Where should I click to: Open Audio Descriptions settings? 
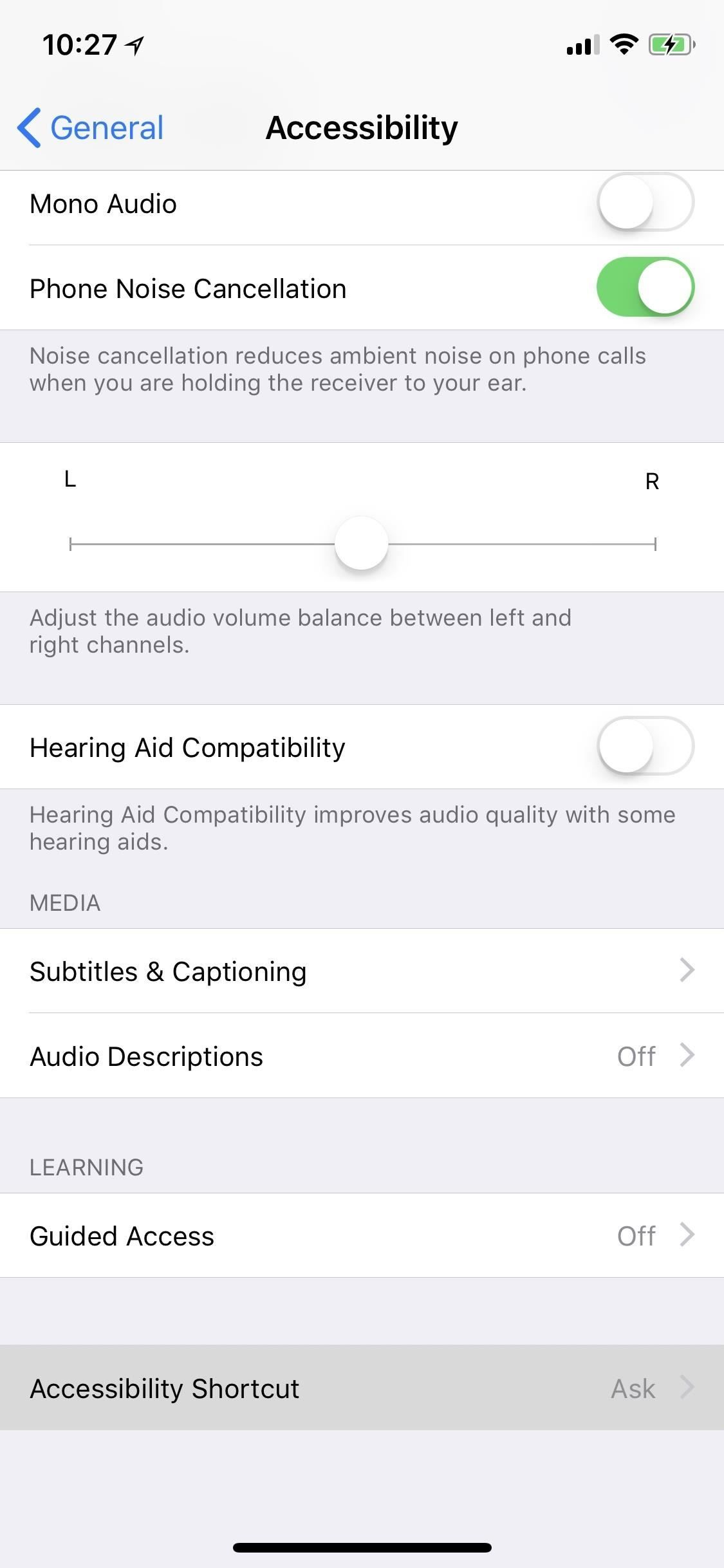pos(362,1056)
